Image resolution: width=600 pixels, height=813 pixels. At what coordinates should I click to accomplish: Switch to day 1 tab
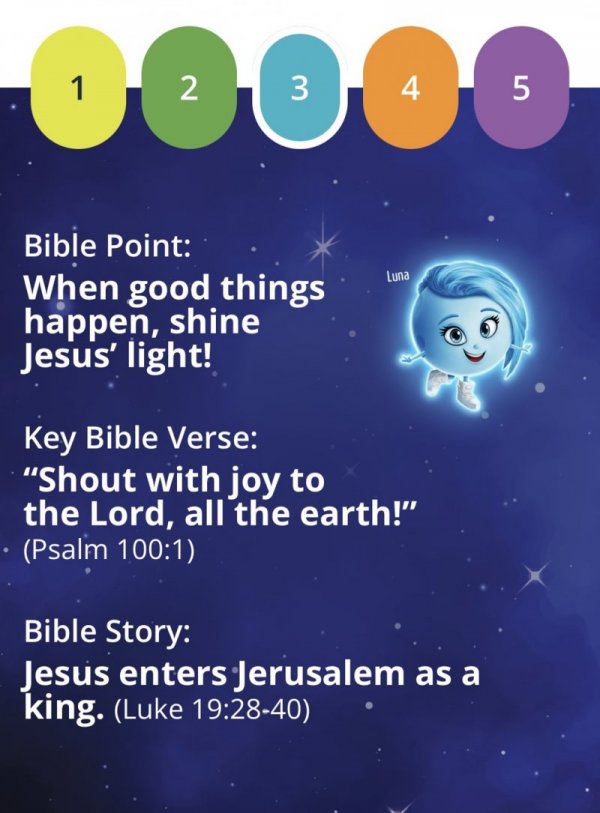pyautogui.click(x=78, y=88)
